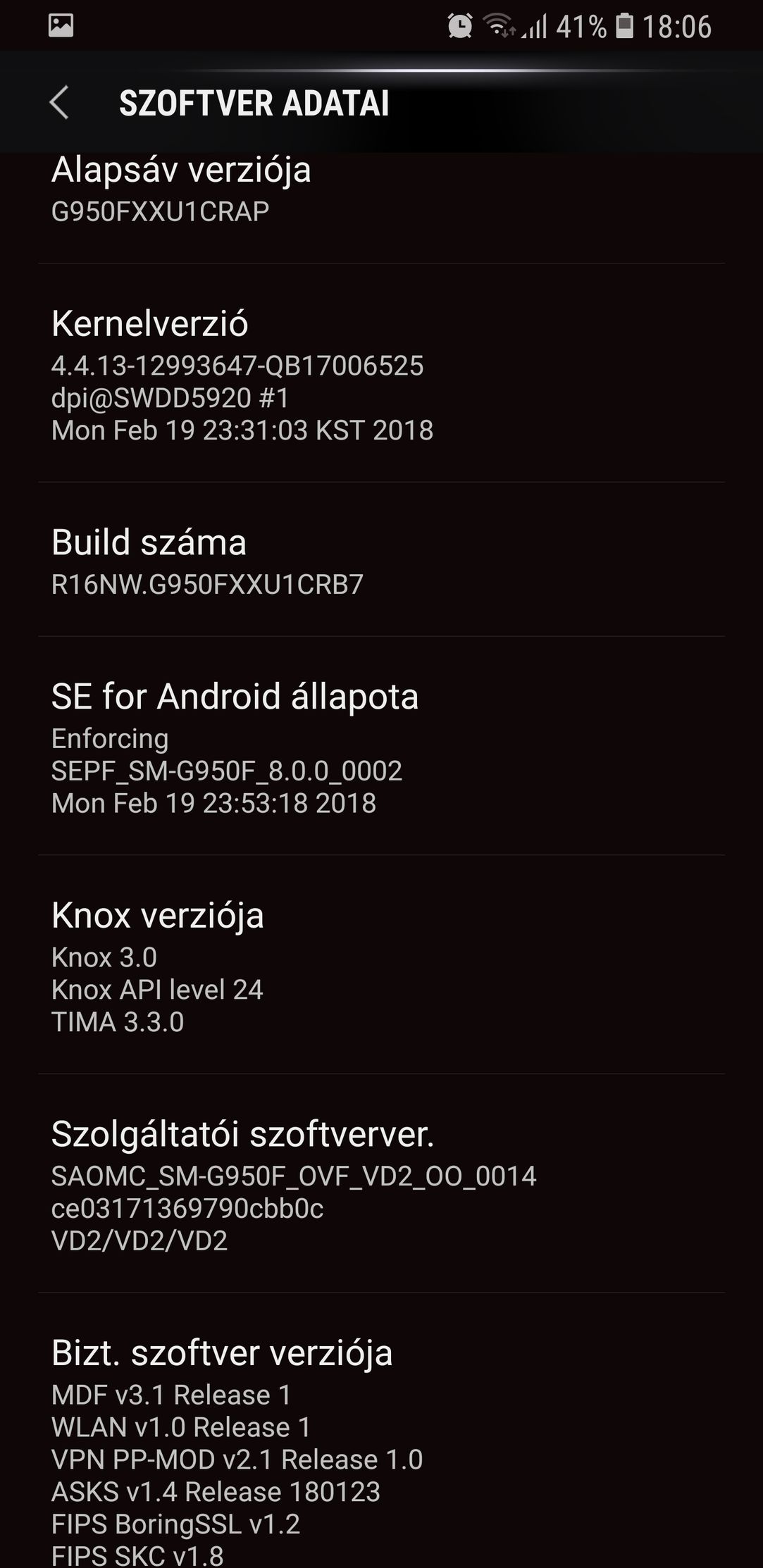The width and height of the screenshot is (763, 1568).
Task: Go back from Szoftver adatai
Action: [60, 103]
